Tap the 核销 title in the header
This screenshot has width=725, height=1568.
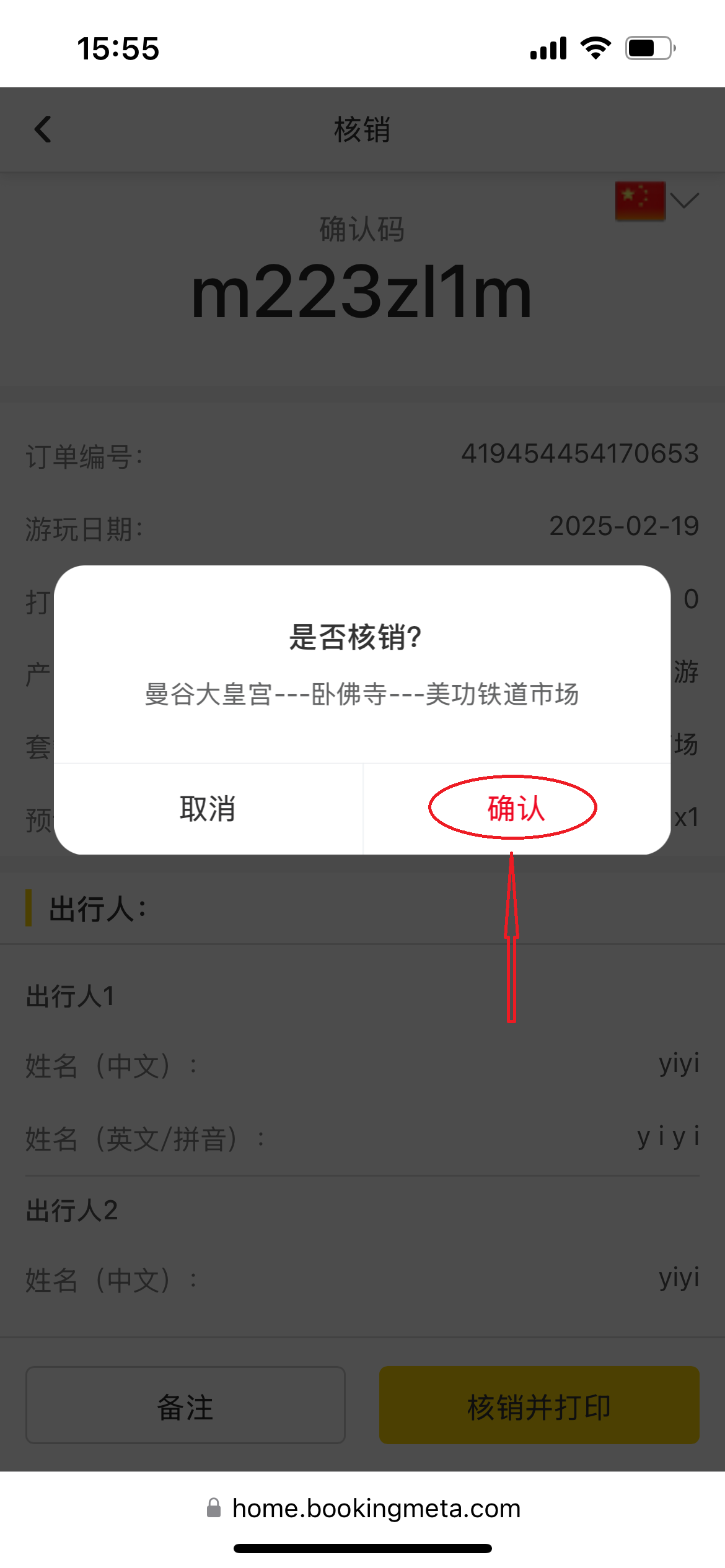click(x=362, y=130)
